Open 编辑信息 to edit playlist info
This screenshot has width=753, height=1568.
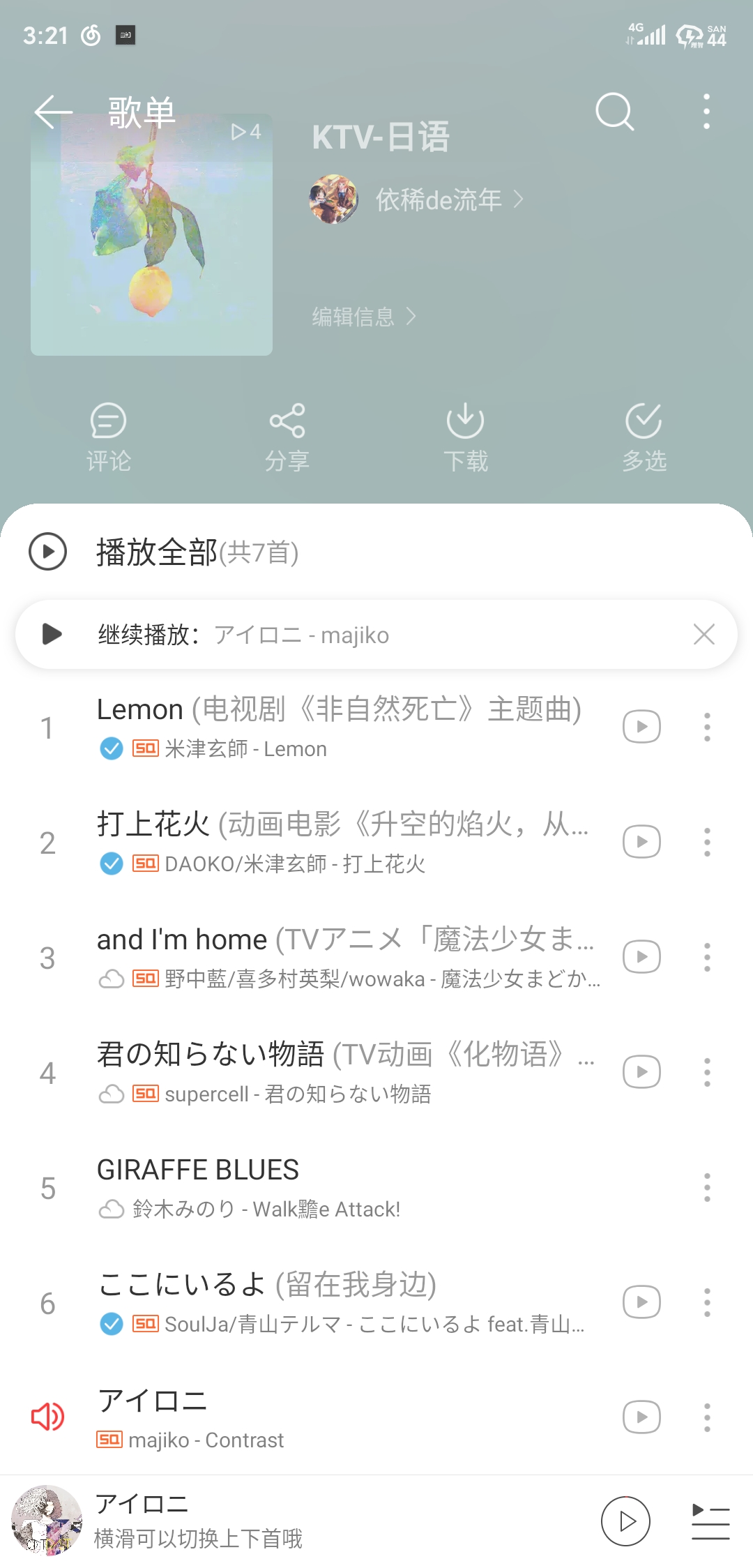click(363, 317)
